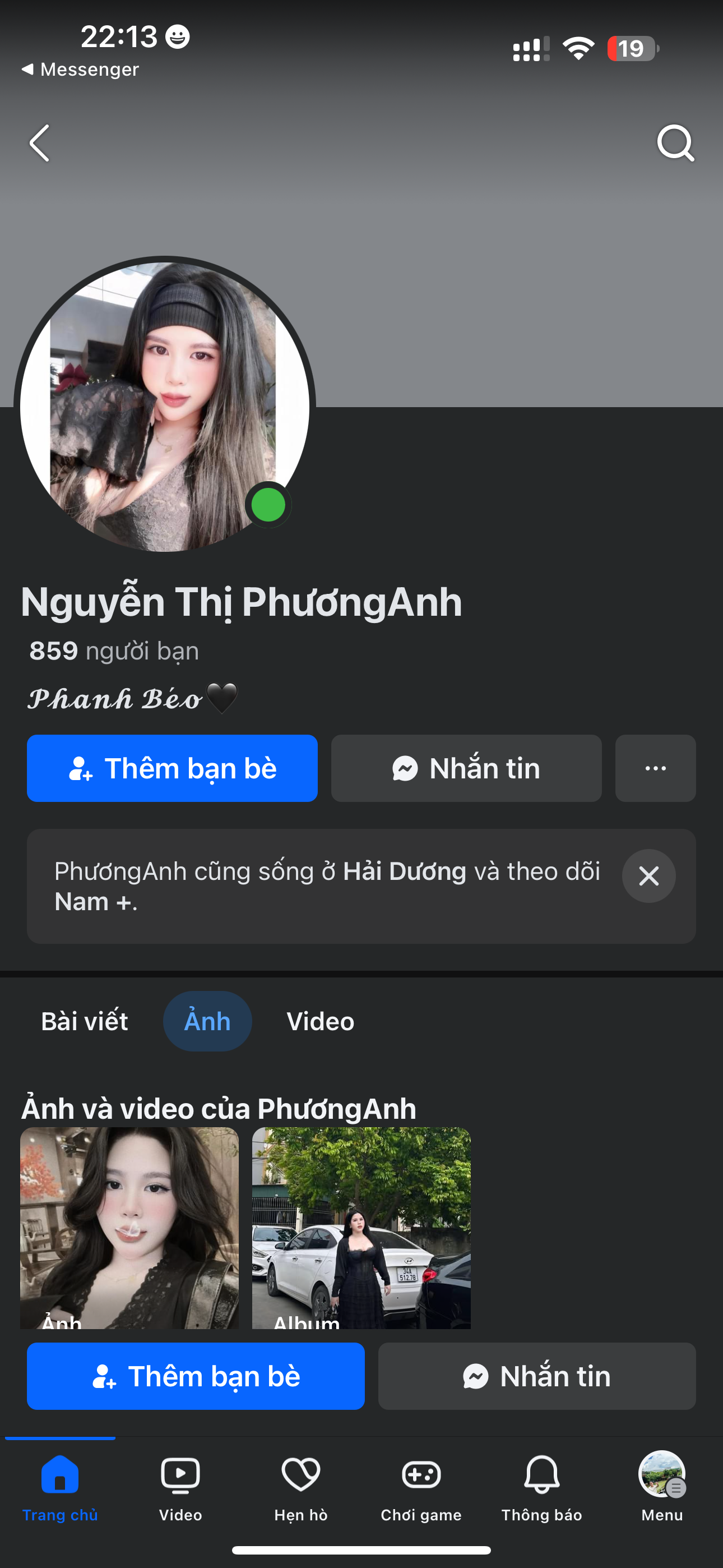Viewport: 723px width, 1568px height.
Task: Show the Video tab next to Ảnh
Action: [x=320, y=1021]
